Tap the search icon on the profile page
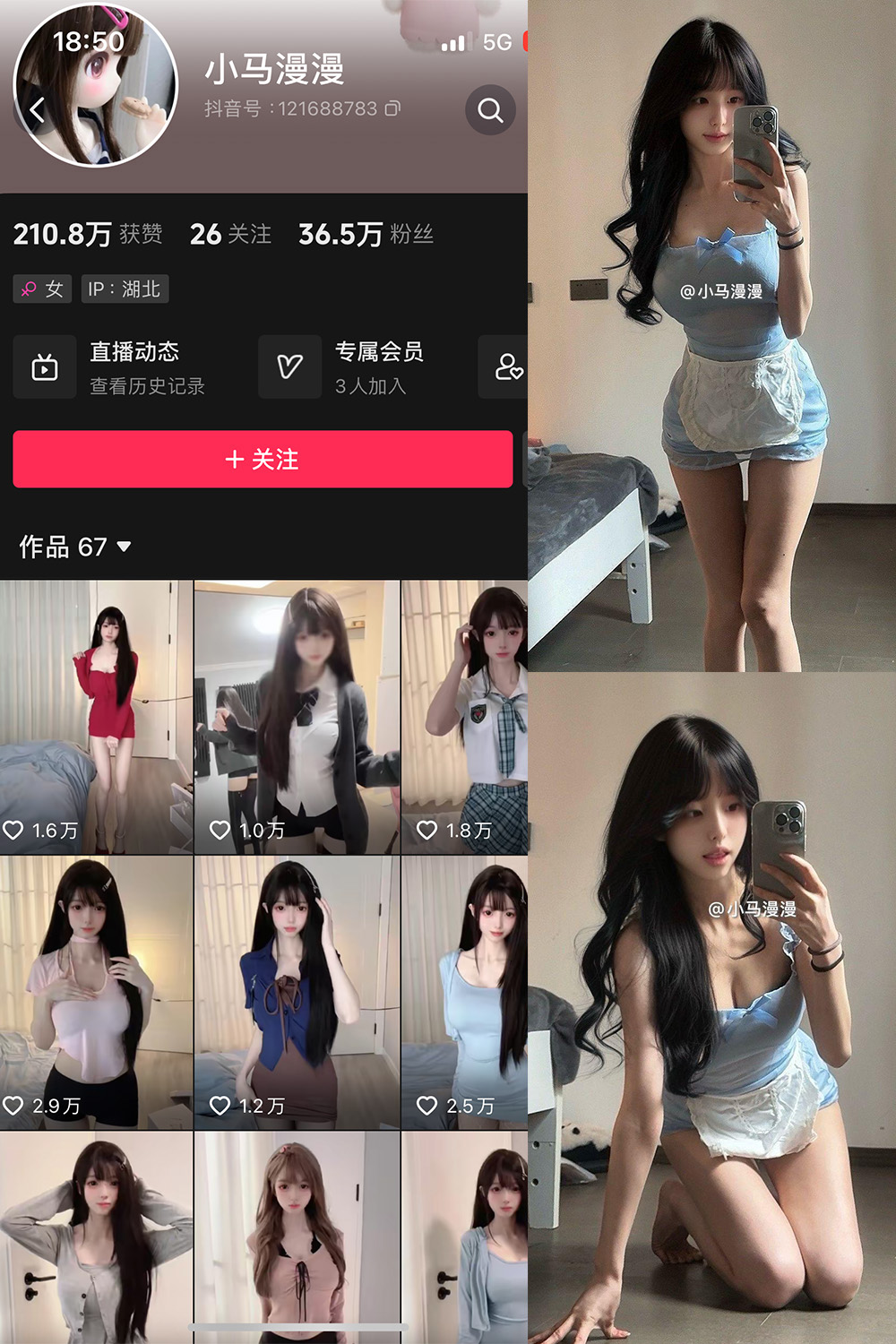 [488, 111]
